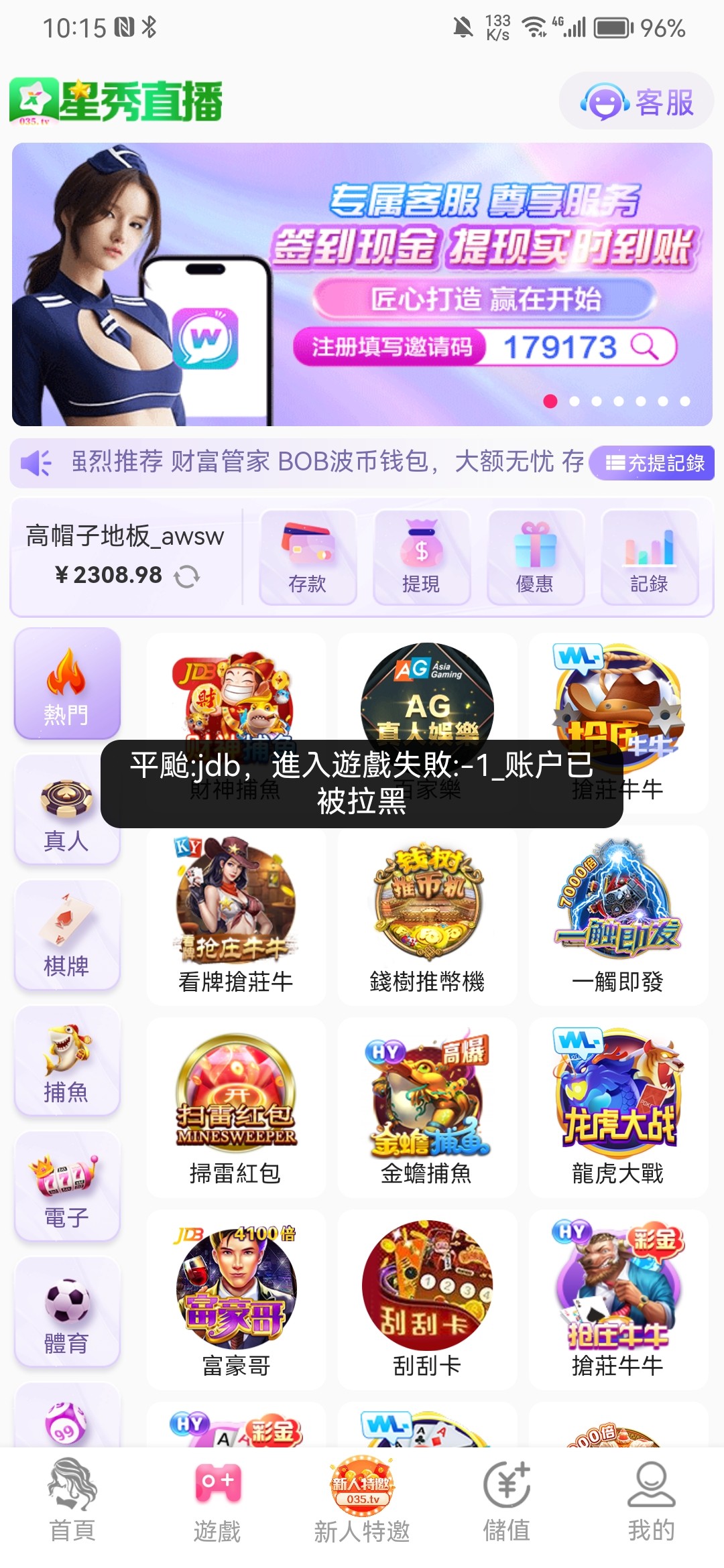
Task: Select the 熱門 hot games category
Action: coord(67,685)
